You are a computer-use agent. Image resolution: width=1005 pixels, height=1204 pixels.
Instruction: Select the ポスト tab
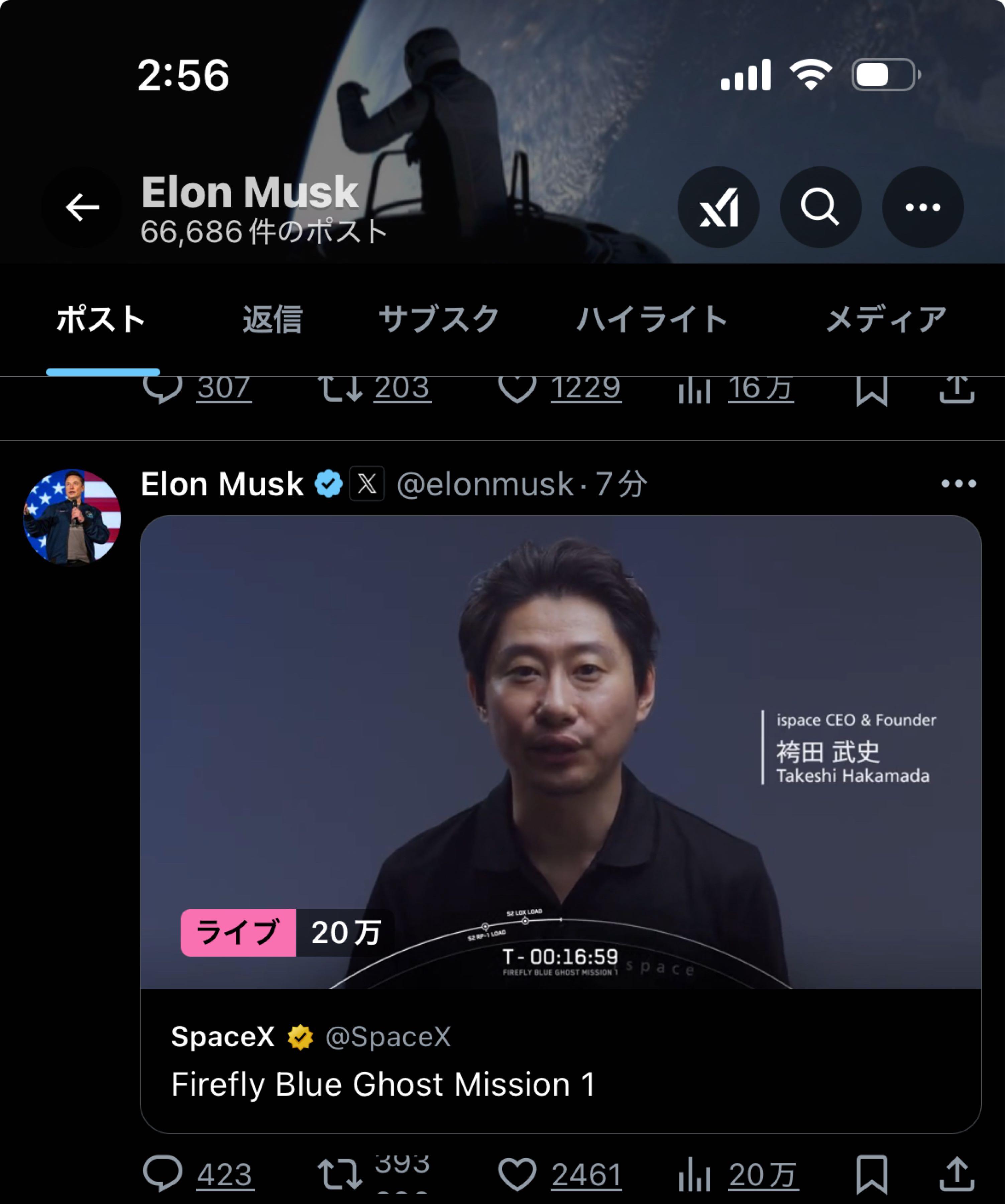[x=101, y=319]
